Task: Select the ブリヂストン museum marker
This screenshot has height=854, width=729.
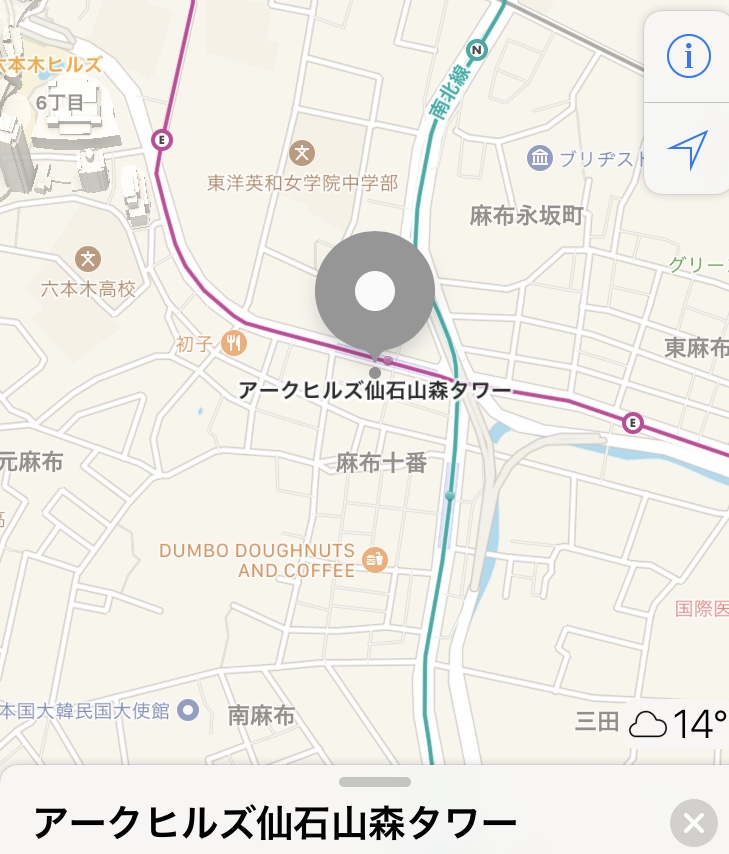Action: (x=540, y=157)
